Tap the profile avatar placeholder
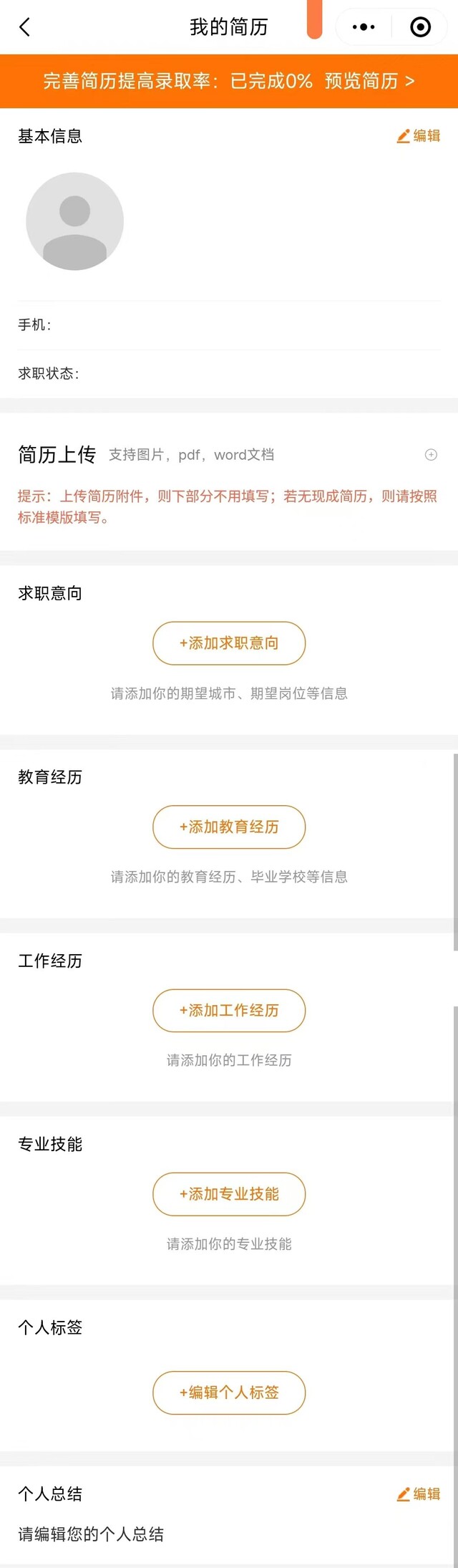 coord(75,221)
